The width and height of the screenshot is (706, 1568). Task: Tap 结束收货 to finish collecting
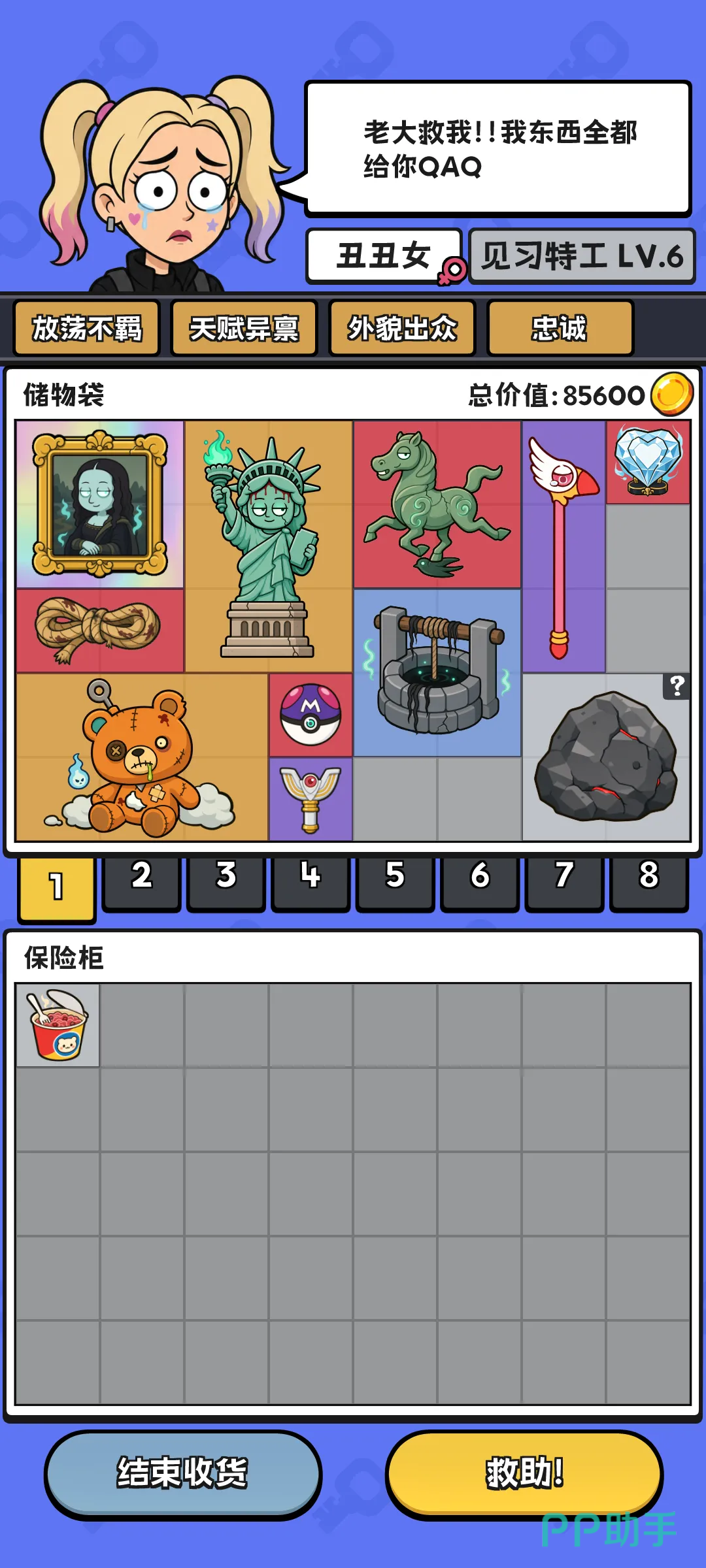(x=182, y=1473)
